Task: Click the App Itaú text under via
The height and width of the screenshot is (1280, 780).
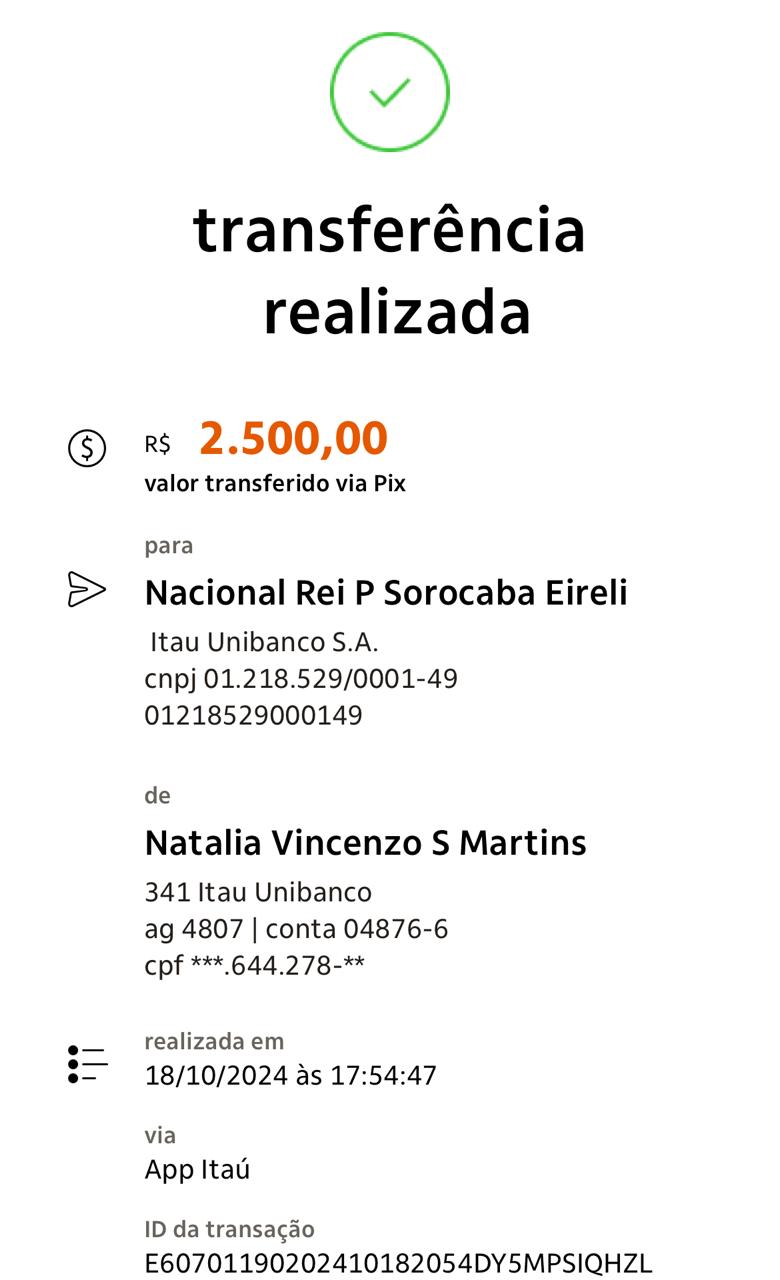Action: pyautogui.click(x=197, y=1167)
